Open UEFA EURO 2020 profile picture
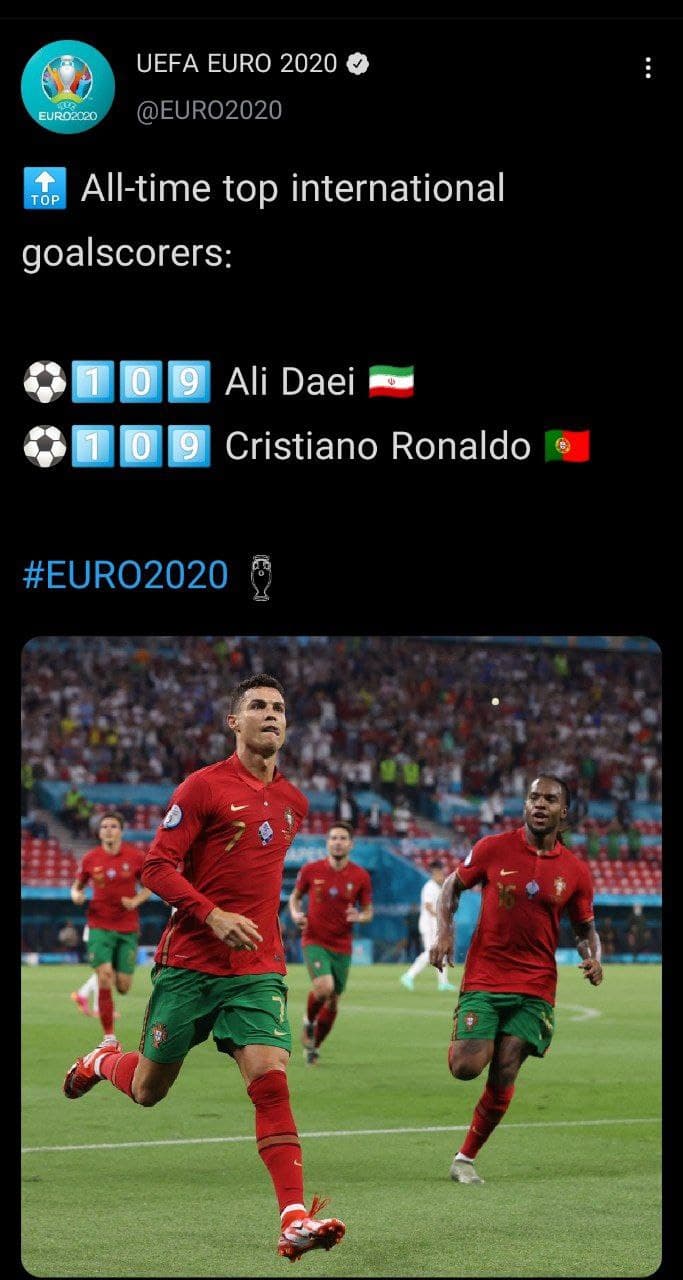The height and width of the screenshot is (1280, 683). tap(68, 87)
